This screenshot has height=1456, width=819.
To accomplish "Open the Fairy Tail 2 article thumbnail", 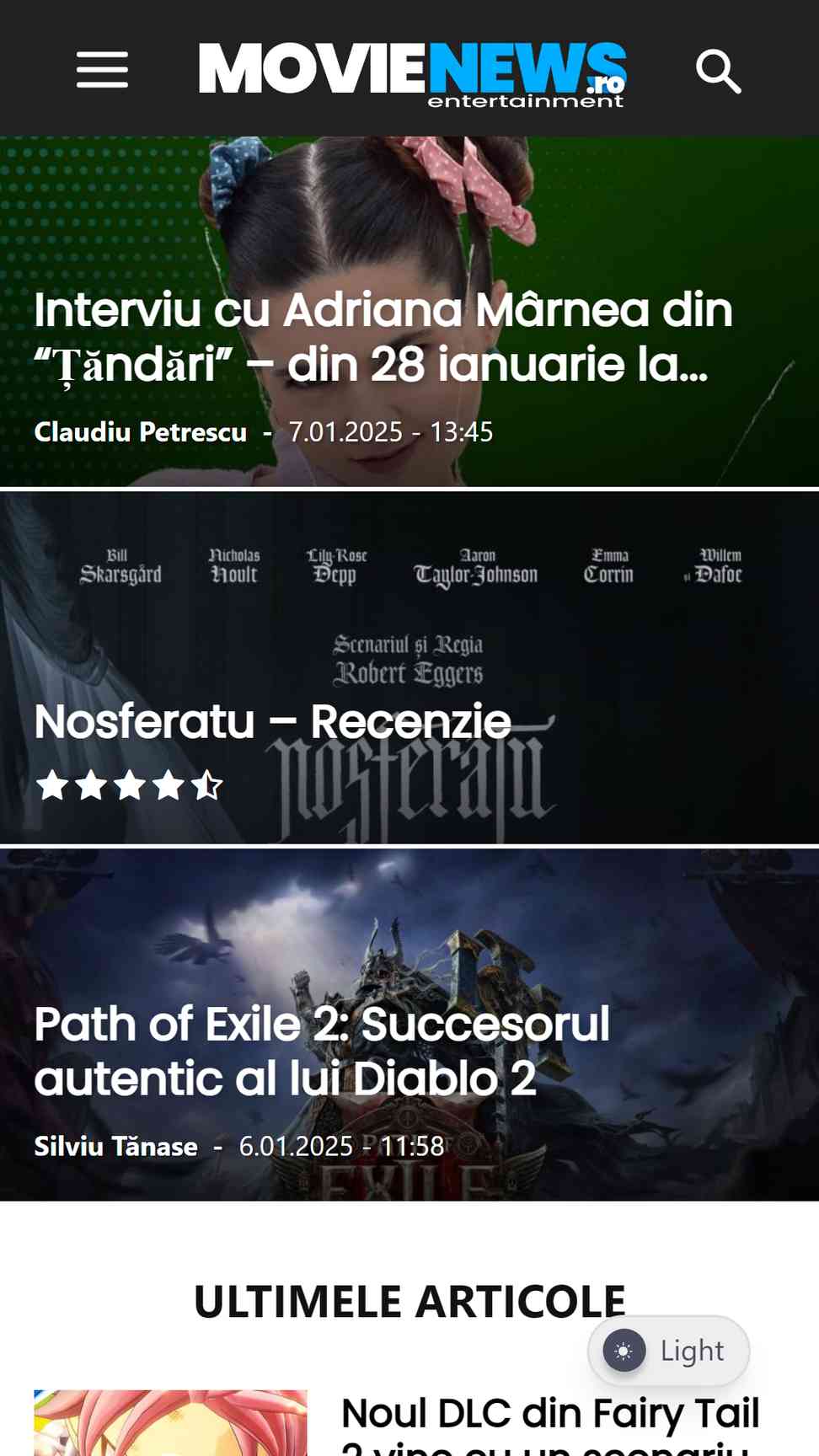I will (170, 1423).
